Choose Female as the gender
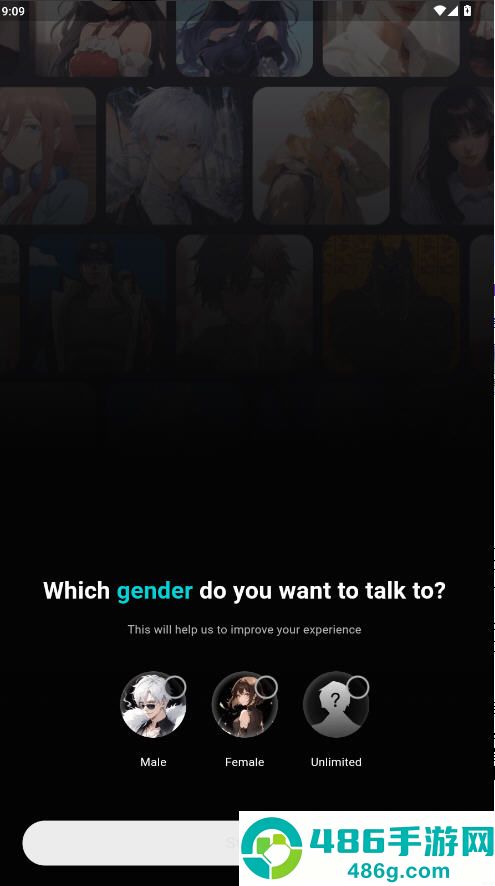Image resolution: width=495 pixels, height=886 pixels. pos(245,705)
